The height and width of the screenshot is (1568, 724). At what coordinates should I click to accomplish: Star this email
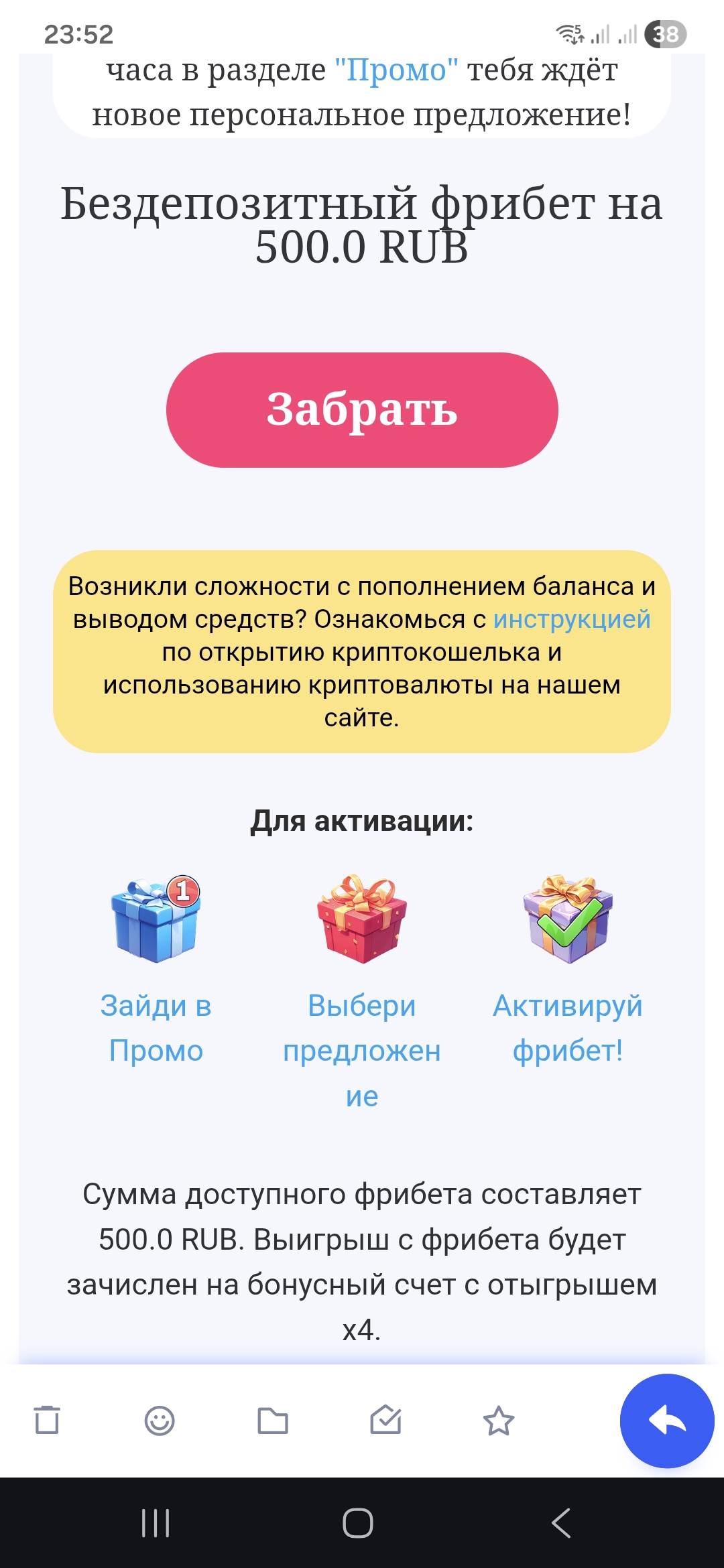(x=499, y=1420)
